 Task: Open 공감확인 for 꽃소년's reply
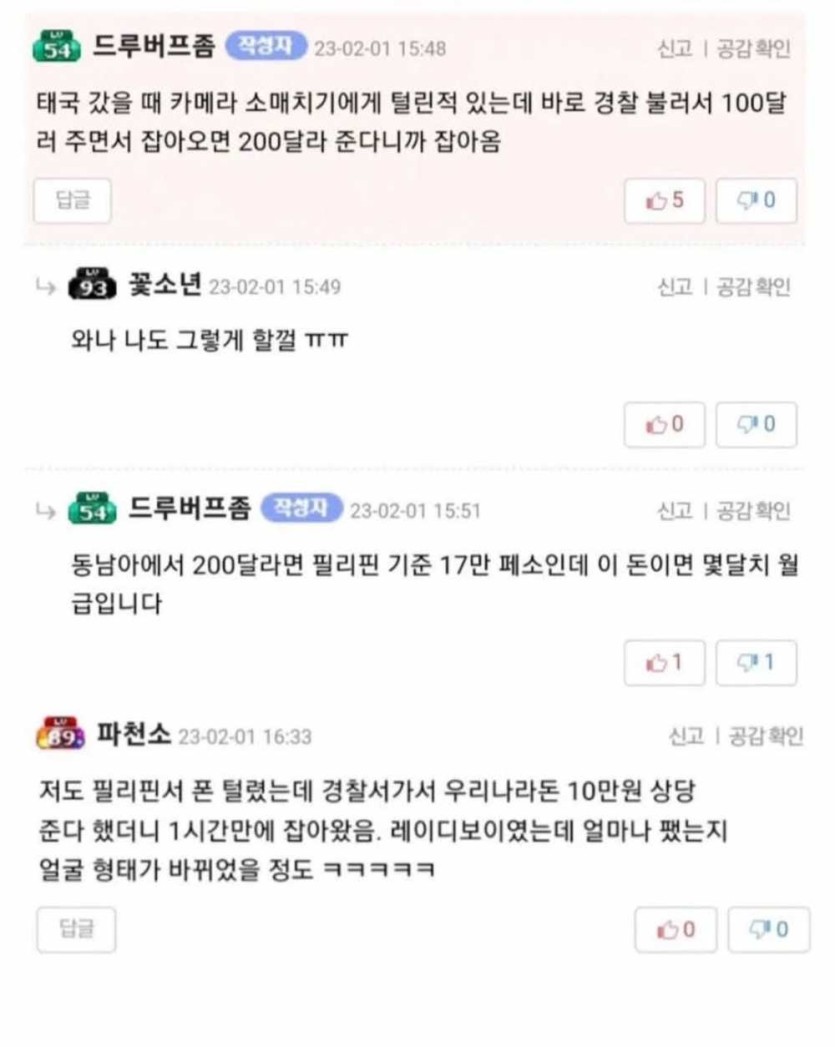click(x=753, y=287)
